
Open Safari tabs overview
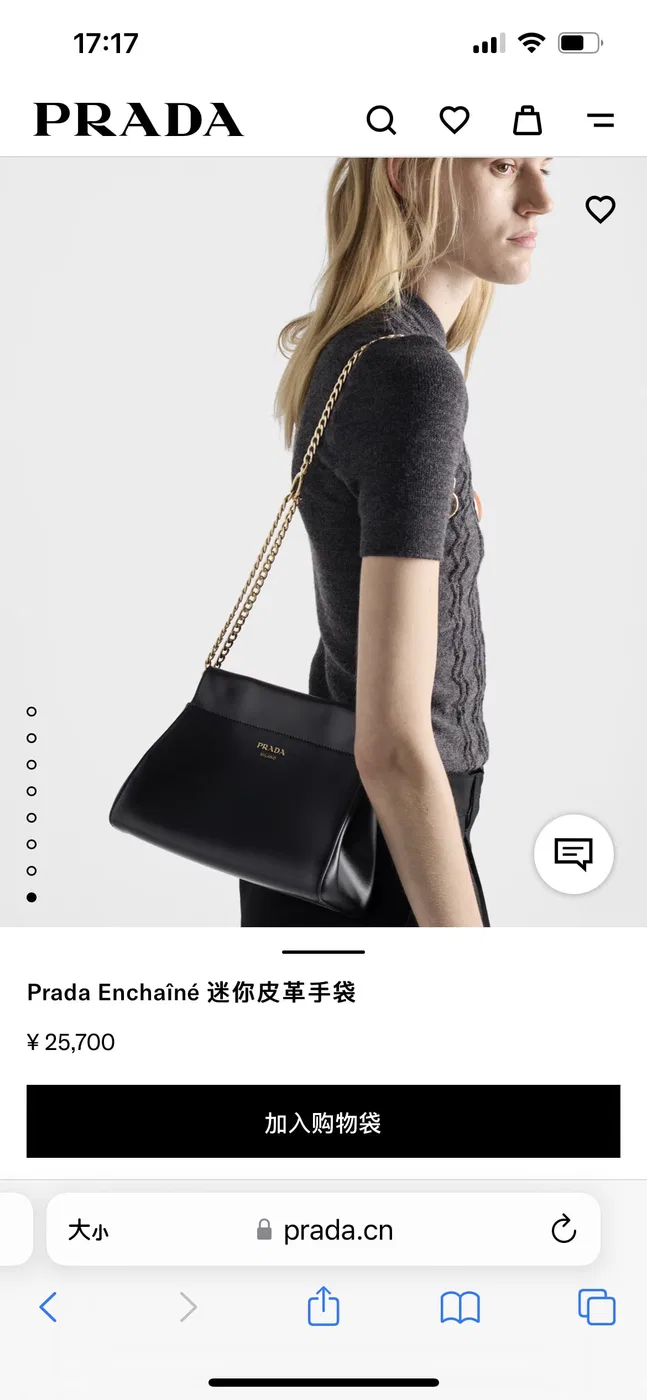[597, 1307]
